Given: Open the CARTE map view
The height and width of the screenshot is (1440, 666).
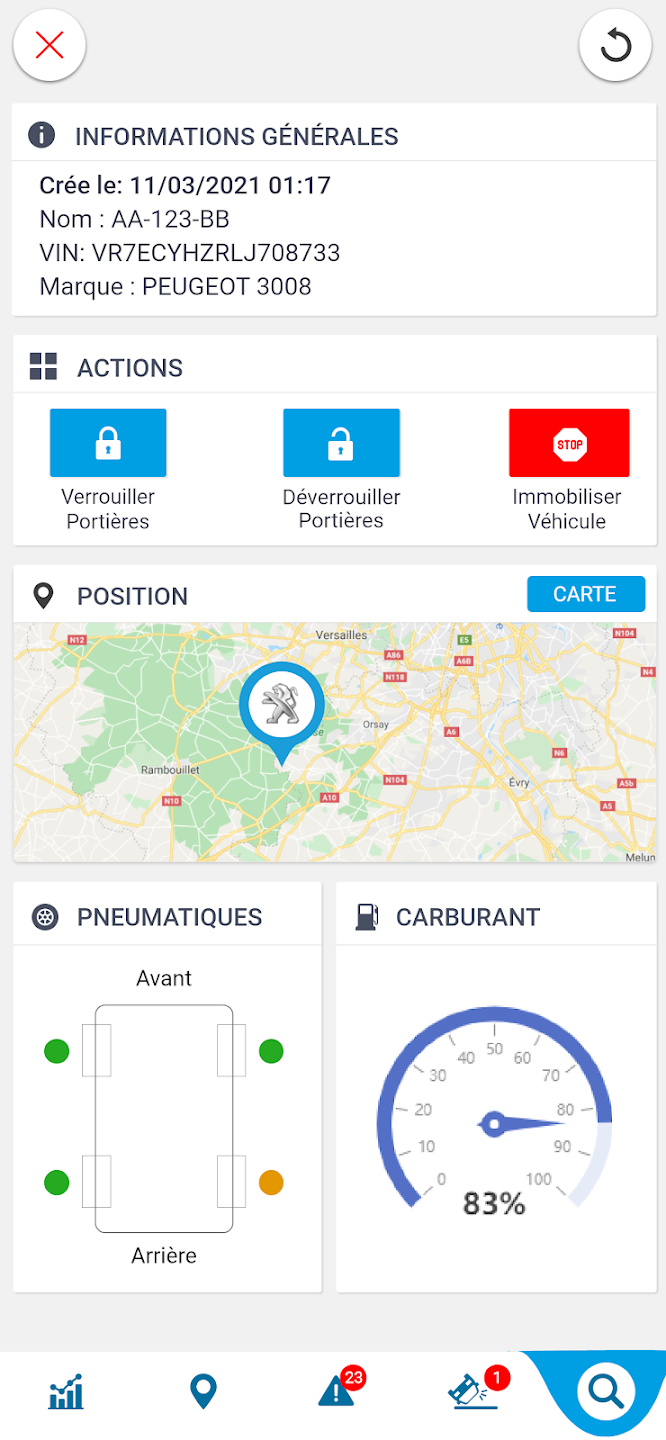Looking at the screenshot, I should (x=585, y=594).
